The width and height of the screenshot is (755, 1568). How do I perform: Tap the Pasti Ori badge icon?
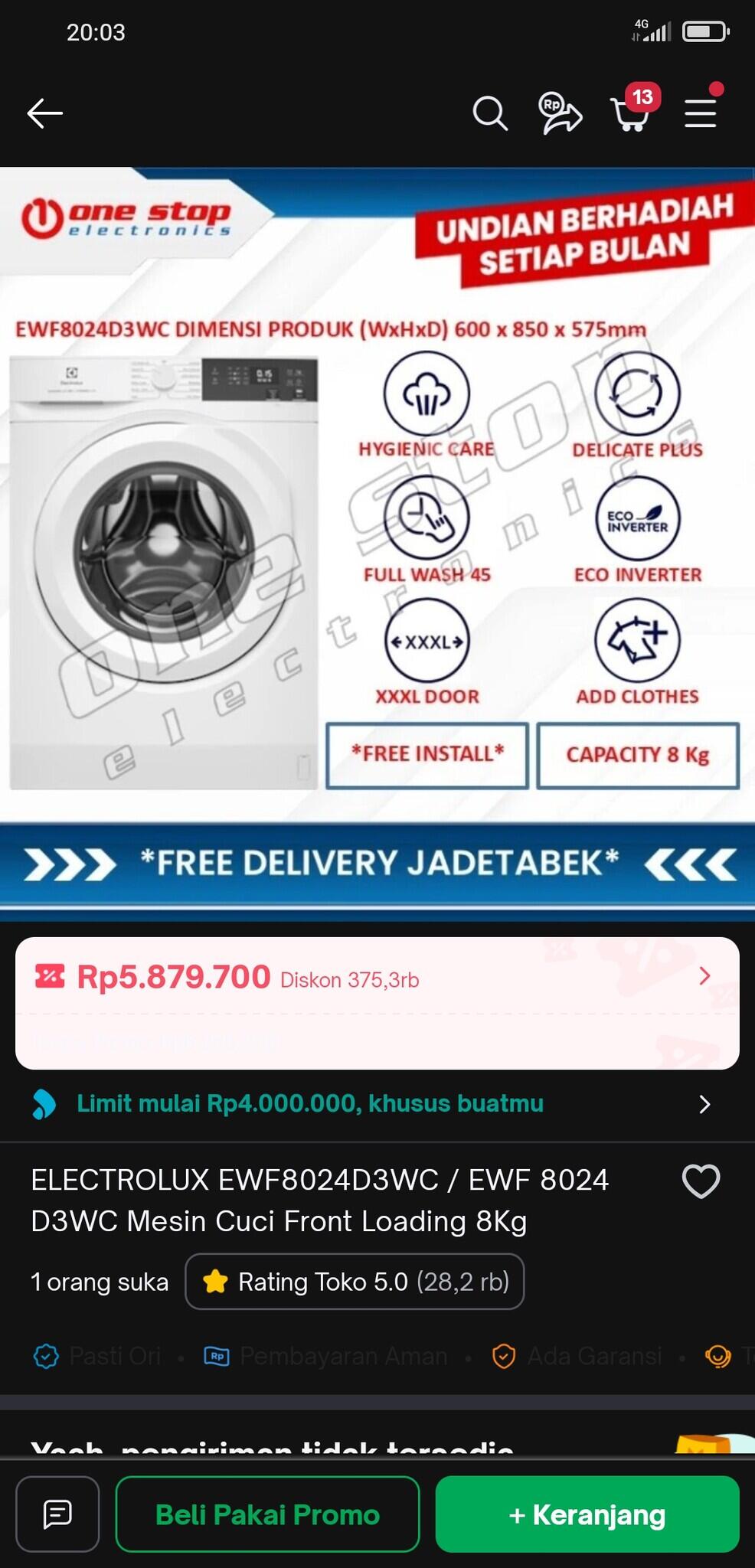click(x=46, y=1355)
